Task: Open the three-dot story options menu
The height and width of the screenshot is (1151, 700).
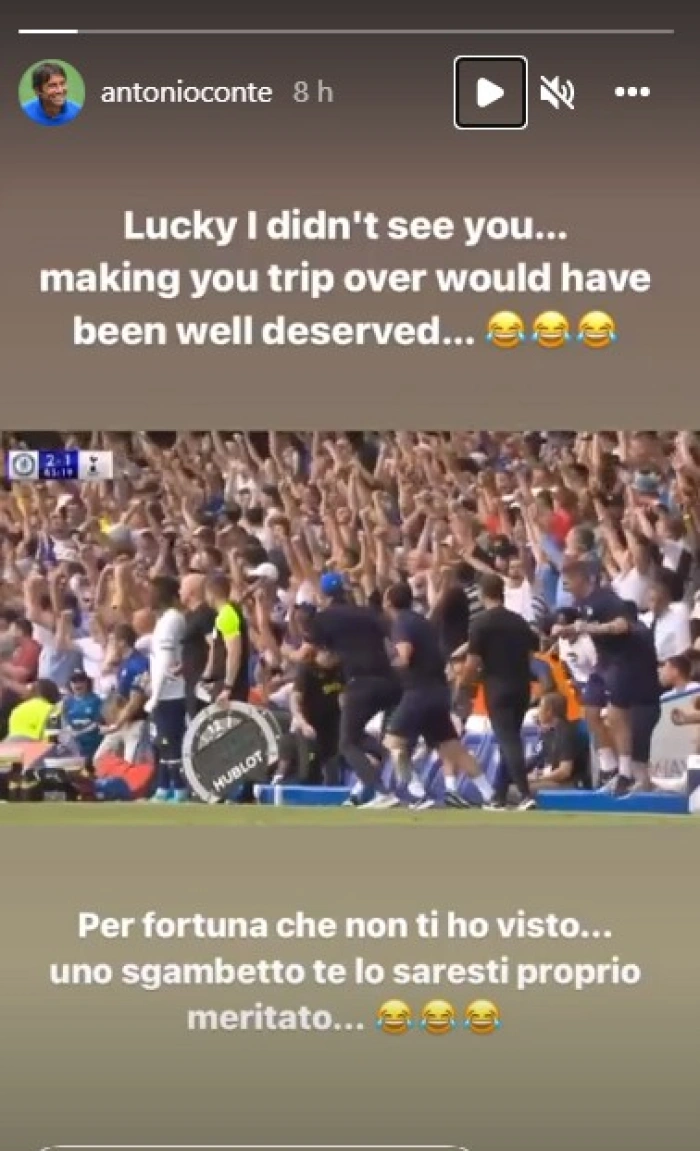Action: coord(632,93)
